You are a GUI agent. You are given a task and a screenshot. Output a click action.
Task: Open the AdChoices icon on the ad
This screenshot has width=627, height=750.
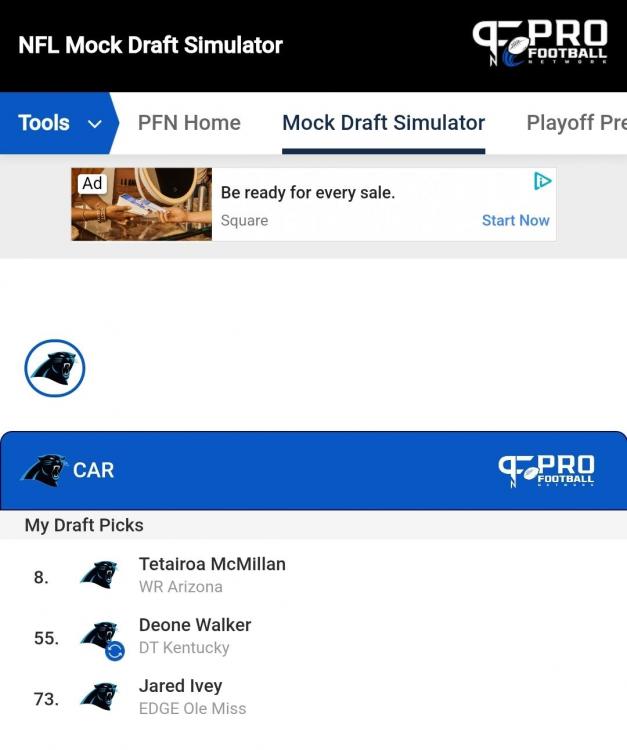point(542,181)
